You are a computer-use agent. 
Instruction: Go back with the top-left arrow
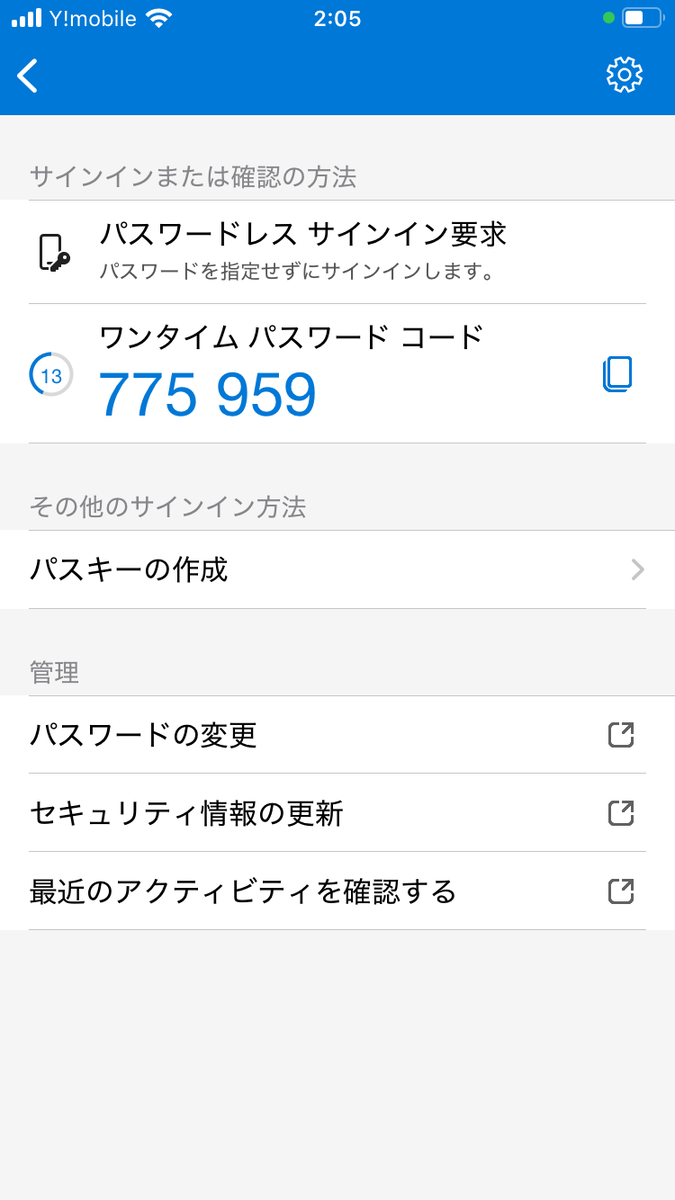click(x=28, y=75)
